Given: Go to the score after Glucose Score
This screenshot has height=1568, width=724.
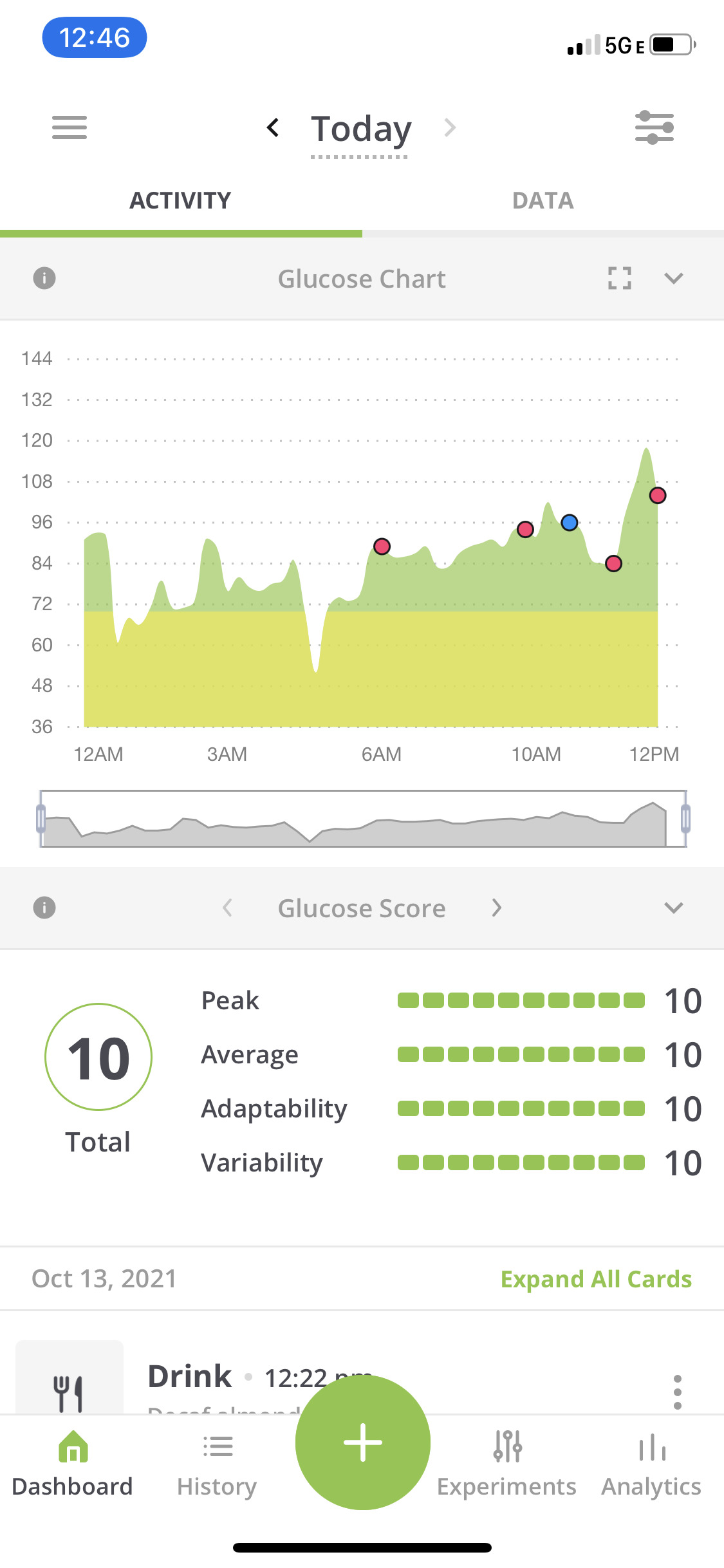Looking at the screenshot, I should 496,908.
